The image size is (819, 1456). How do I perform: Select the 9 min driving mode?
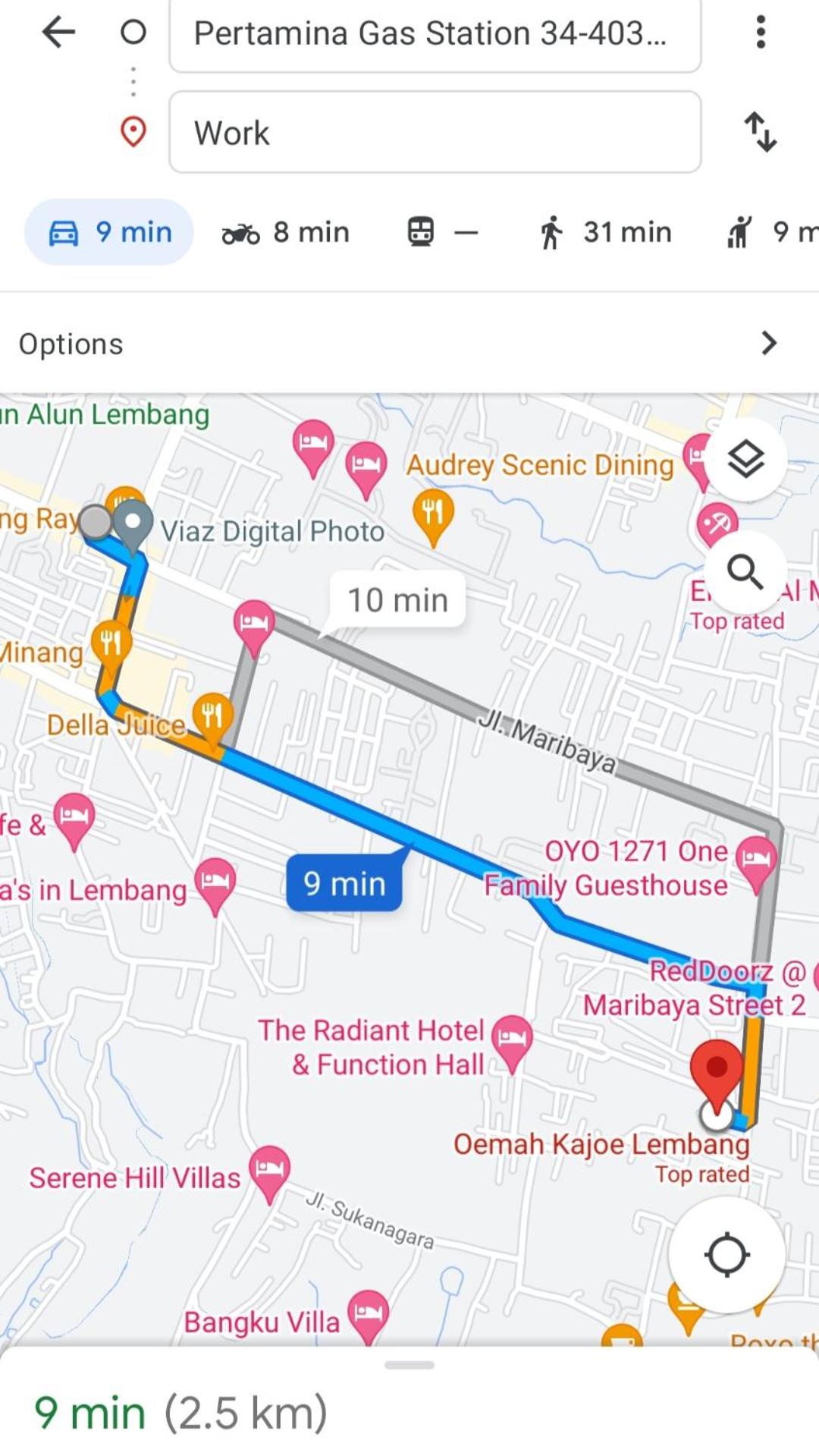[110, 232]
